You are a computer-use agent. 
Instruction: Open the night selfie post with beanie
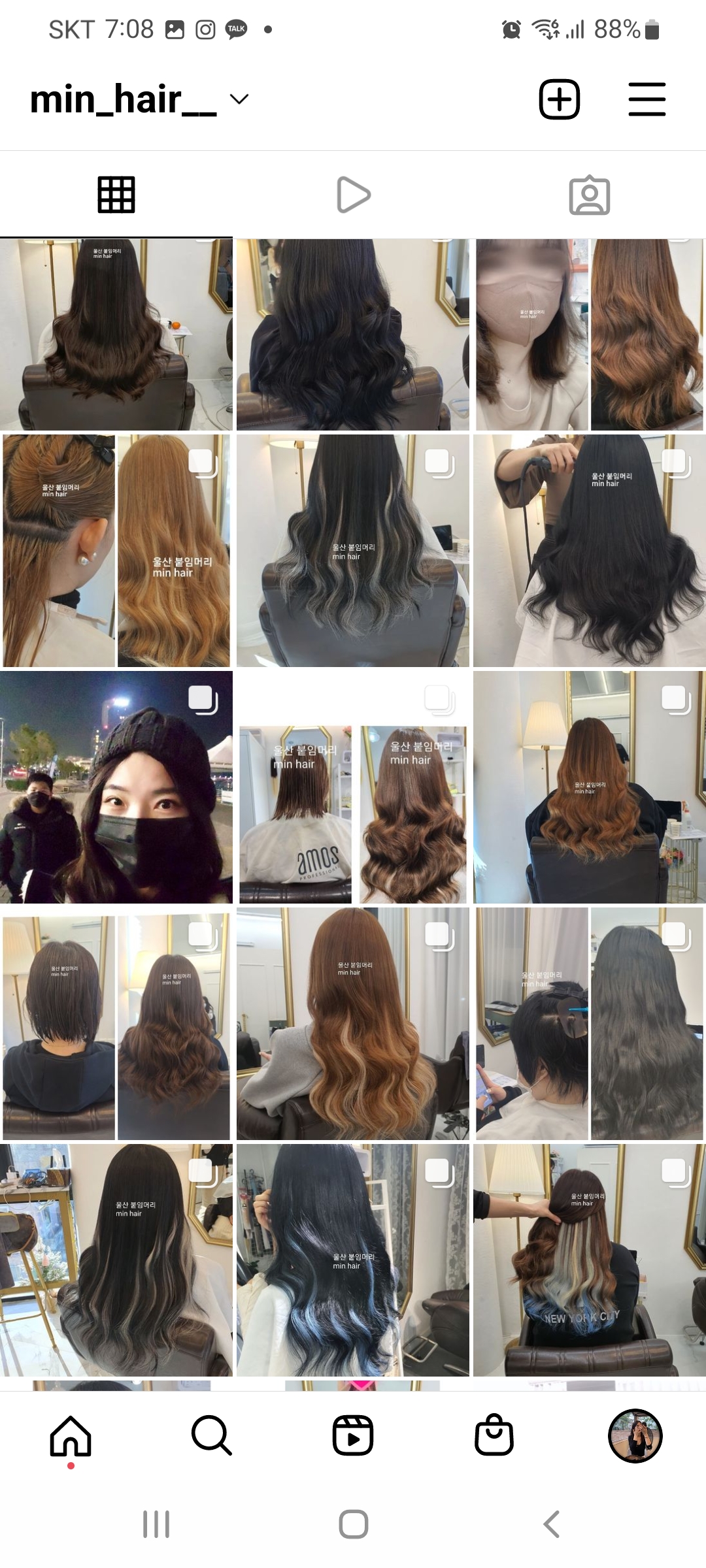116,787
